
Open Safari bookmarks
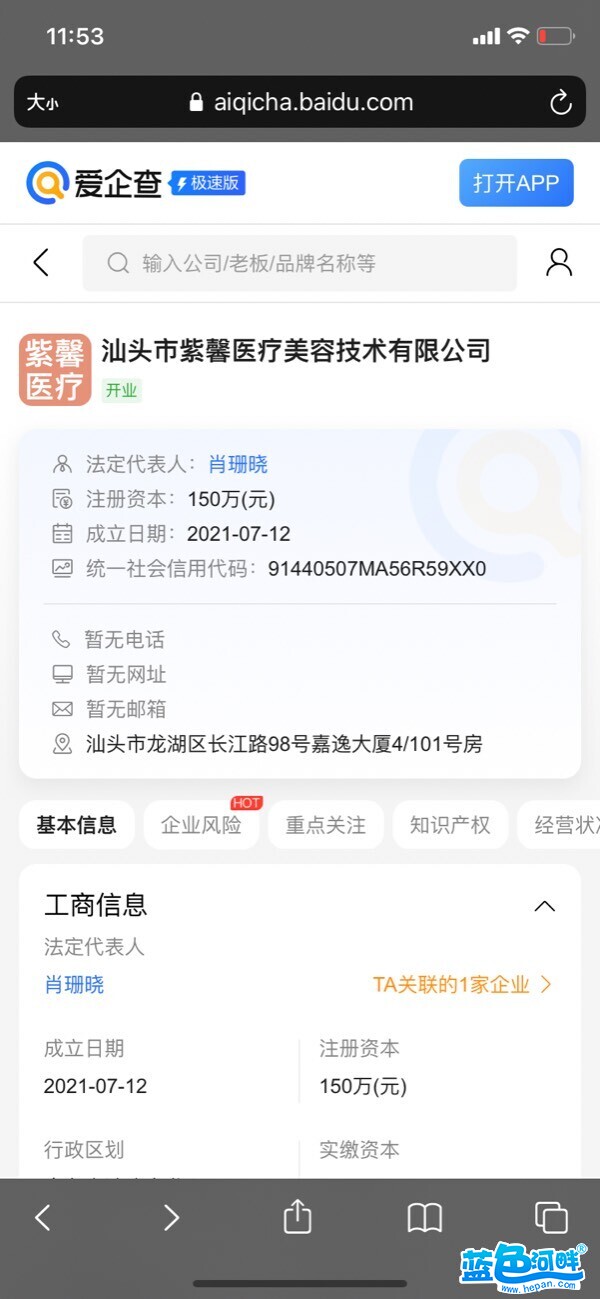click(x=425, y=1217)
